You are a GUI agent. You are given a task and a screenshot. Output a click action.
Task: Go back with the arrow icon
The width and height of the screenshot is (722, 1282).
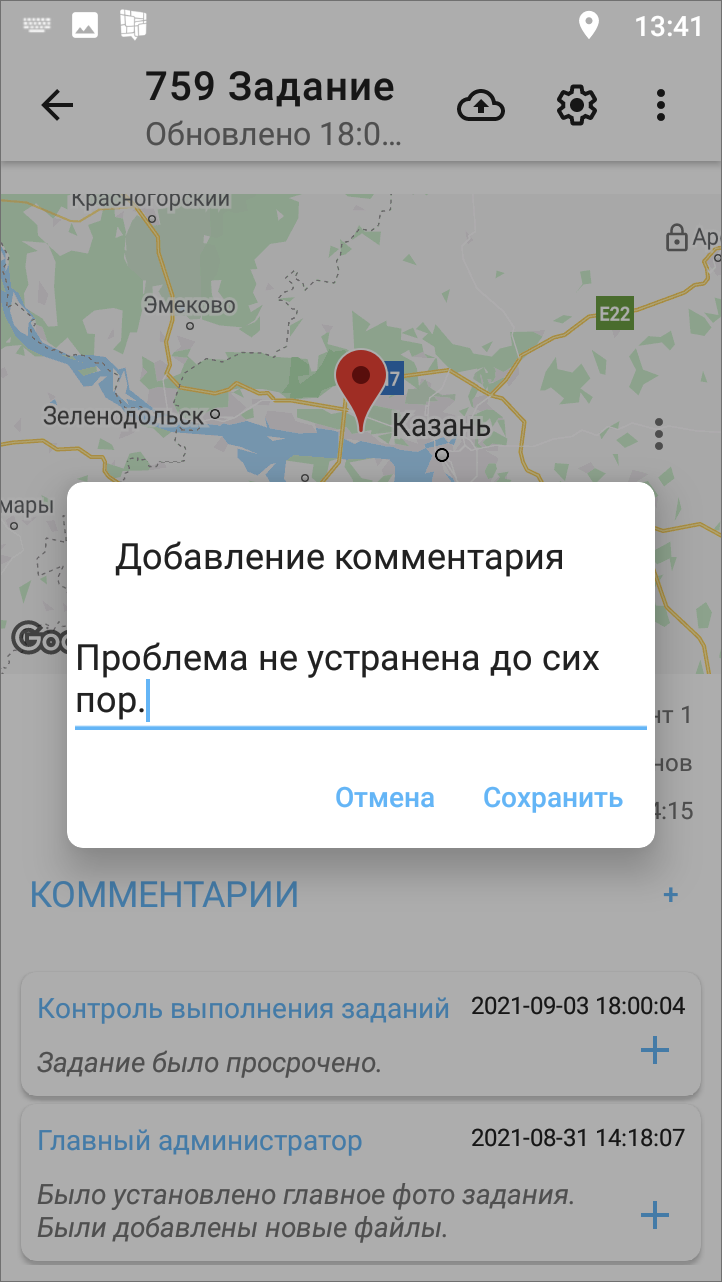(x=58, y=106)
